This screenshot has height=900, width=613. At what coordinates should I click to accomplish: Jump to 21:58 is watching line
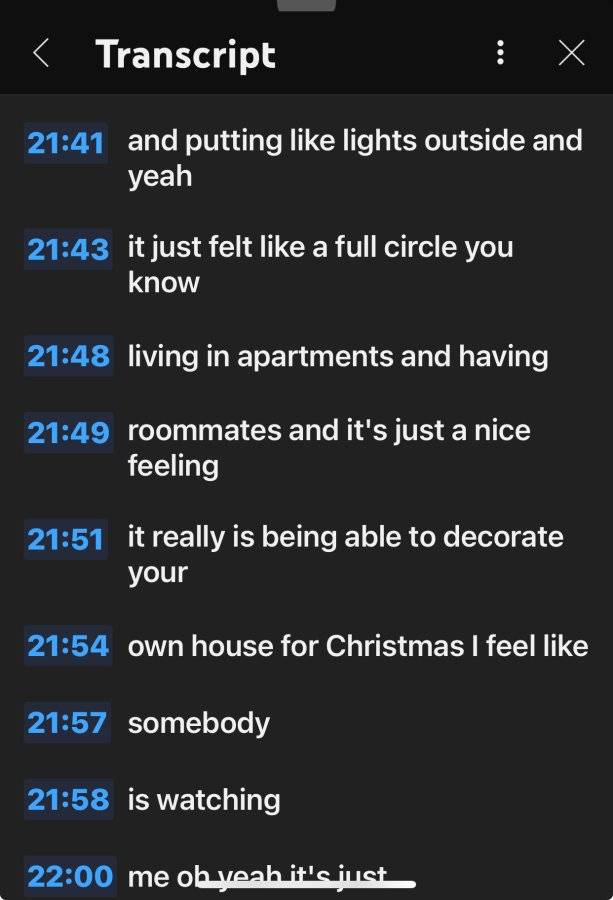coord(306,799)
